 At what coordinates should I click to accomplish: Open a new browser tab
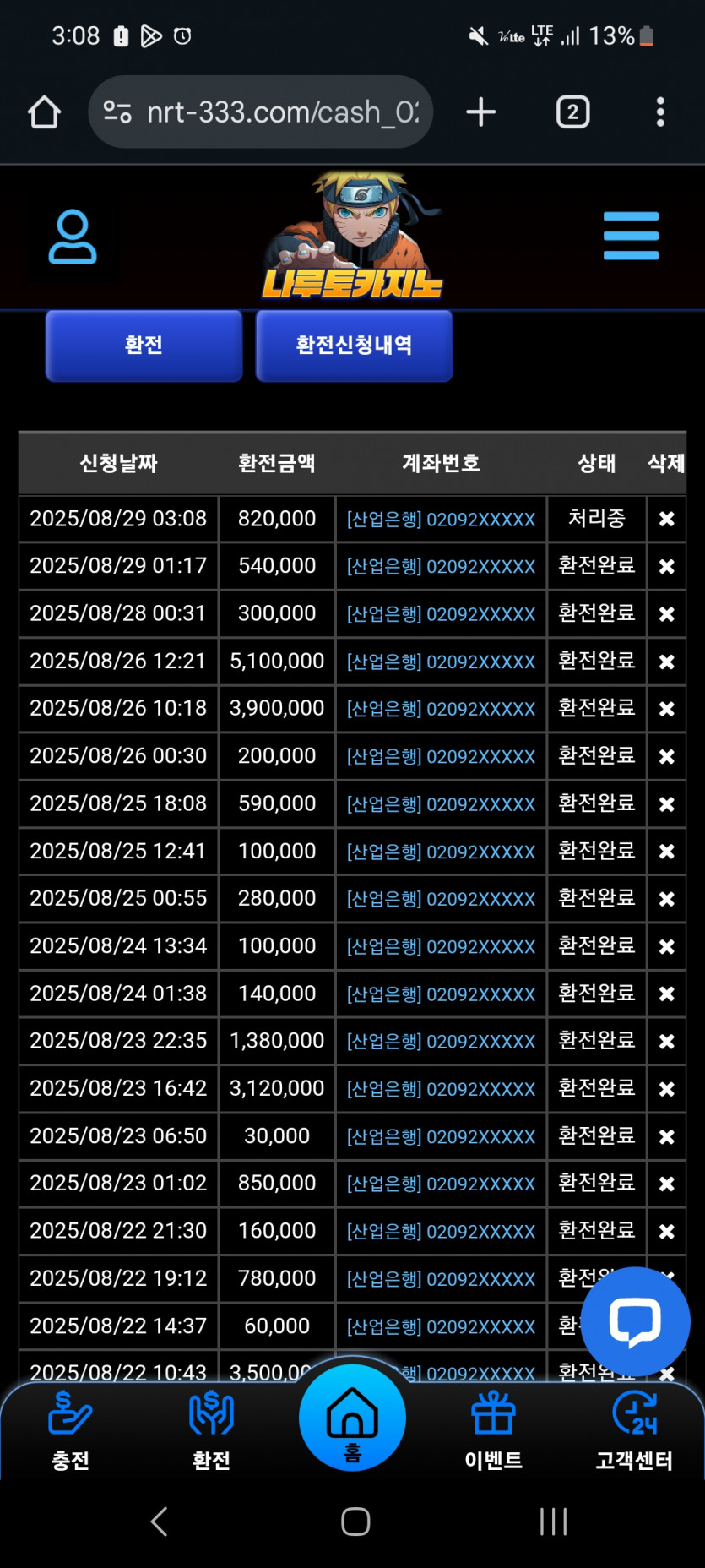(481, 112)
